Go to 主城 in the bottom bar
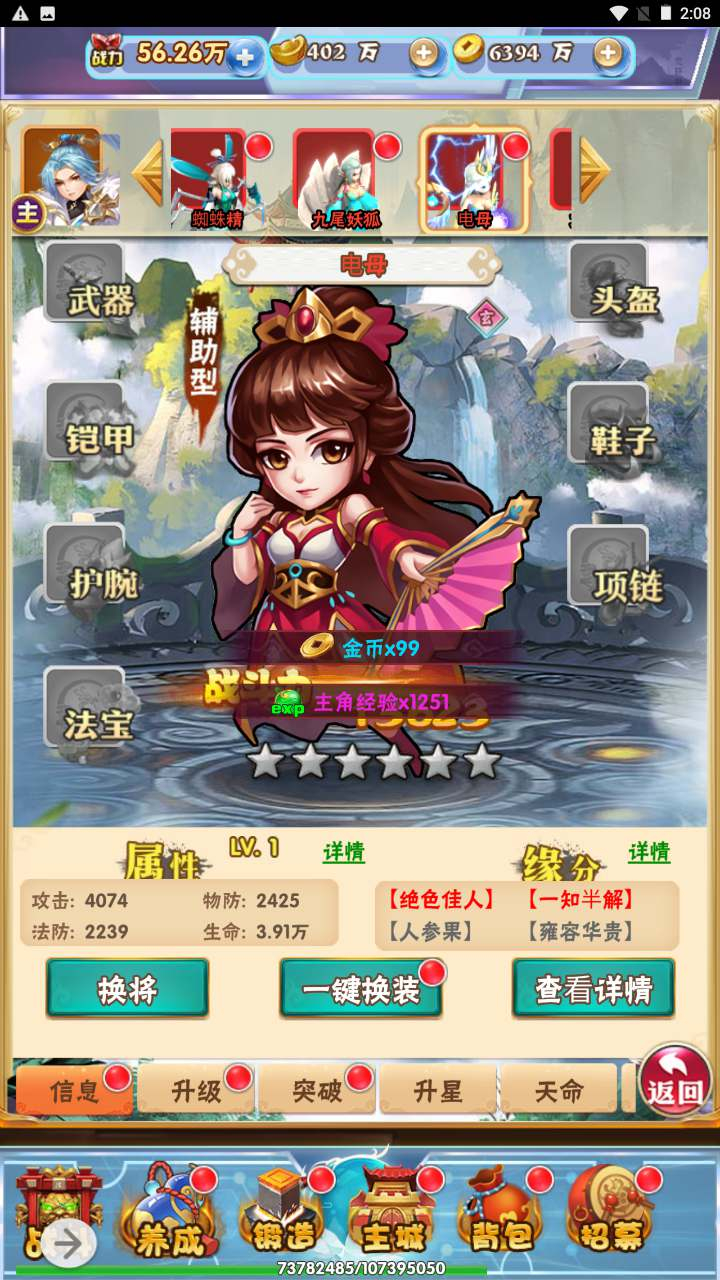The width and height of the screenshot is (720, 1280). (x=393, y=1211)
